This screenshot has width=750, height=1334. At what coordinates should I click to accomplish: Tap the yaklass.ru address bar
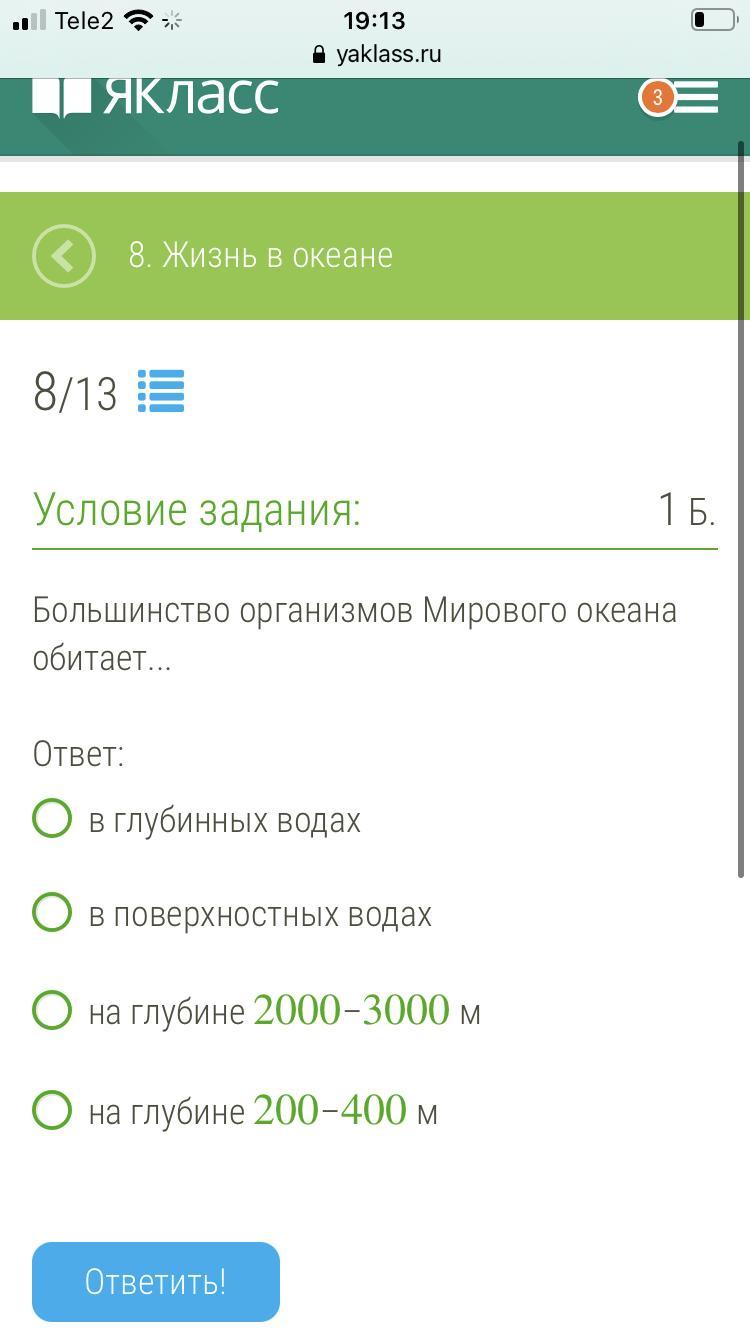coord(376,54)
